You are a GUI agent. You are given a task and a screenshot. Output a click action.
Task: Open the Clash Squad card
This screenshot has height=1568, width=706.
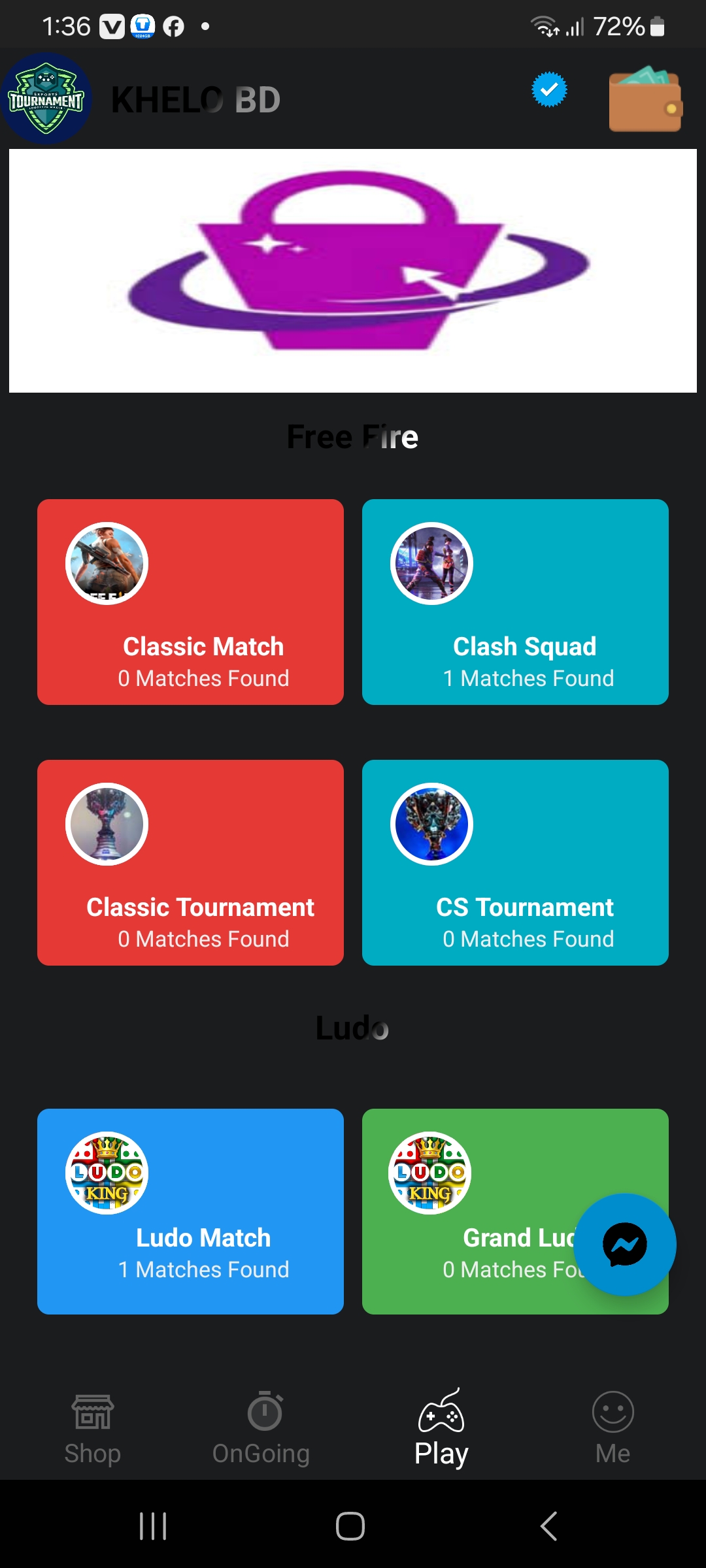tap(515, 602)
